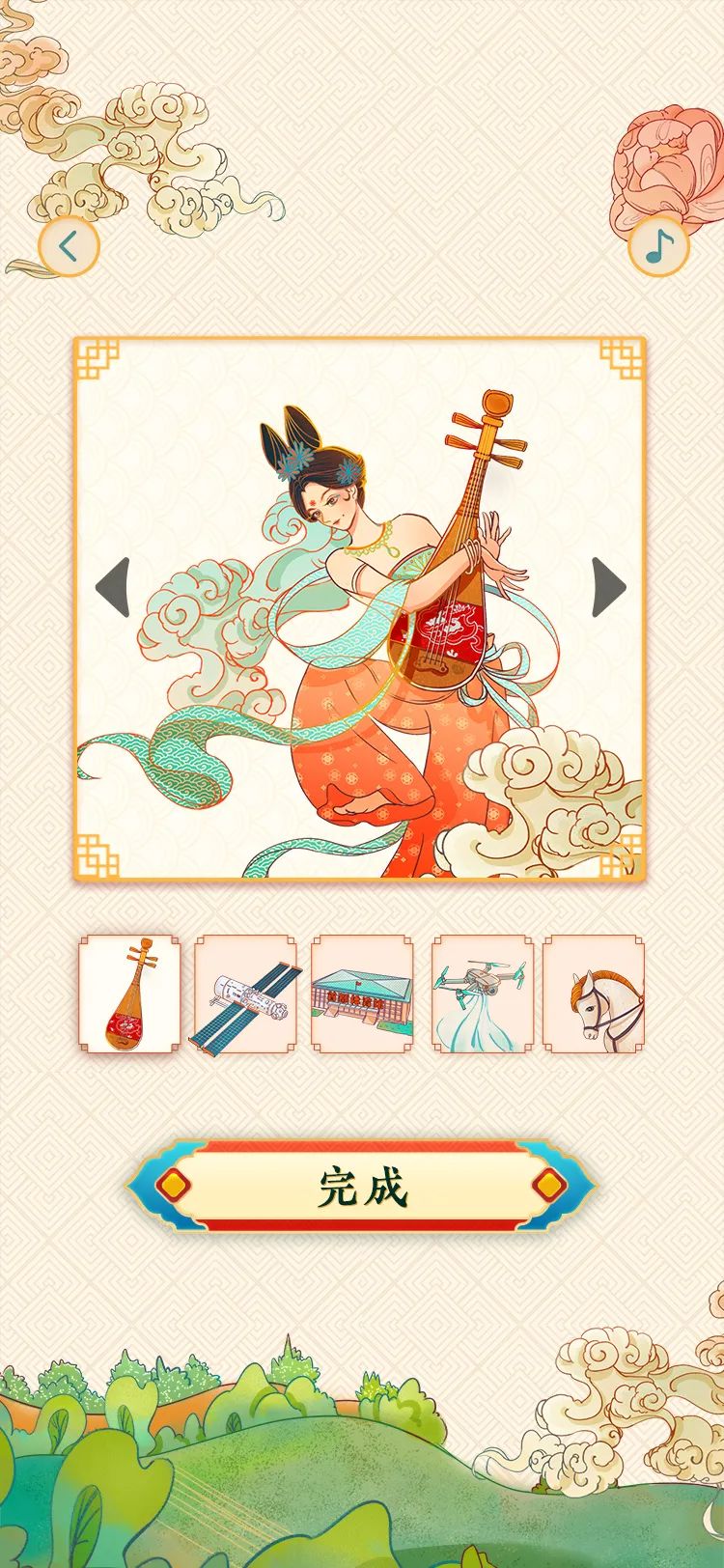Show the next illustration with right arrow
The width and height of the screenshot is (724, 1568).
click(608, 587)
